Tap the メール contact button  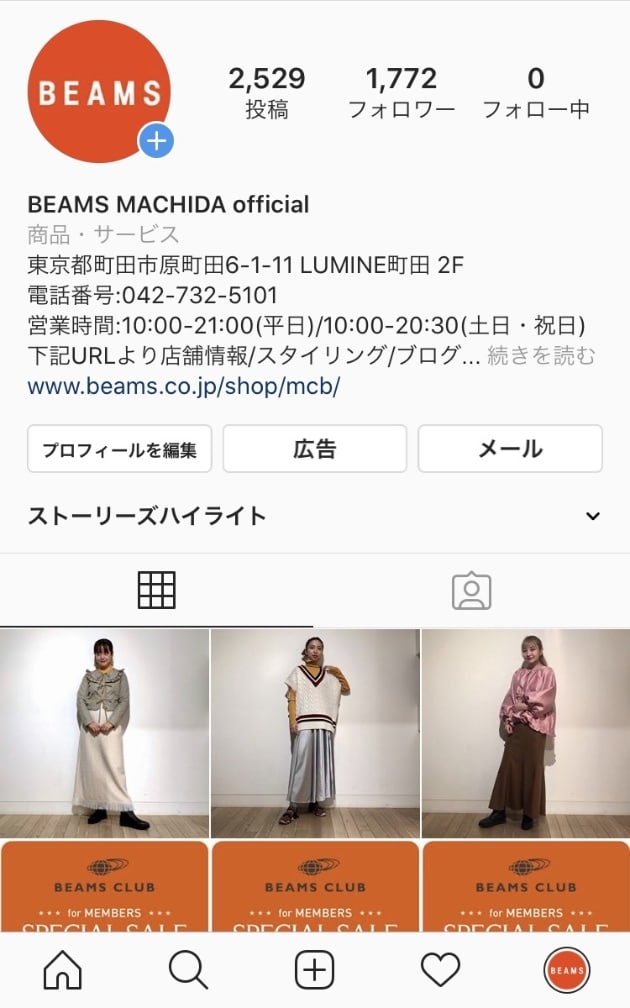(x=510, y=449)
